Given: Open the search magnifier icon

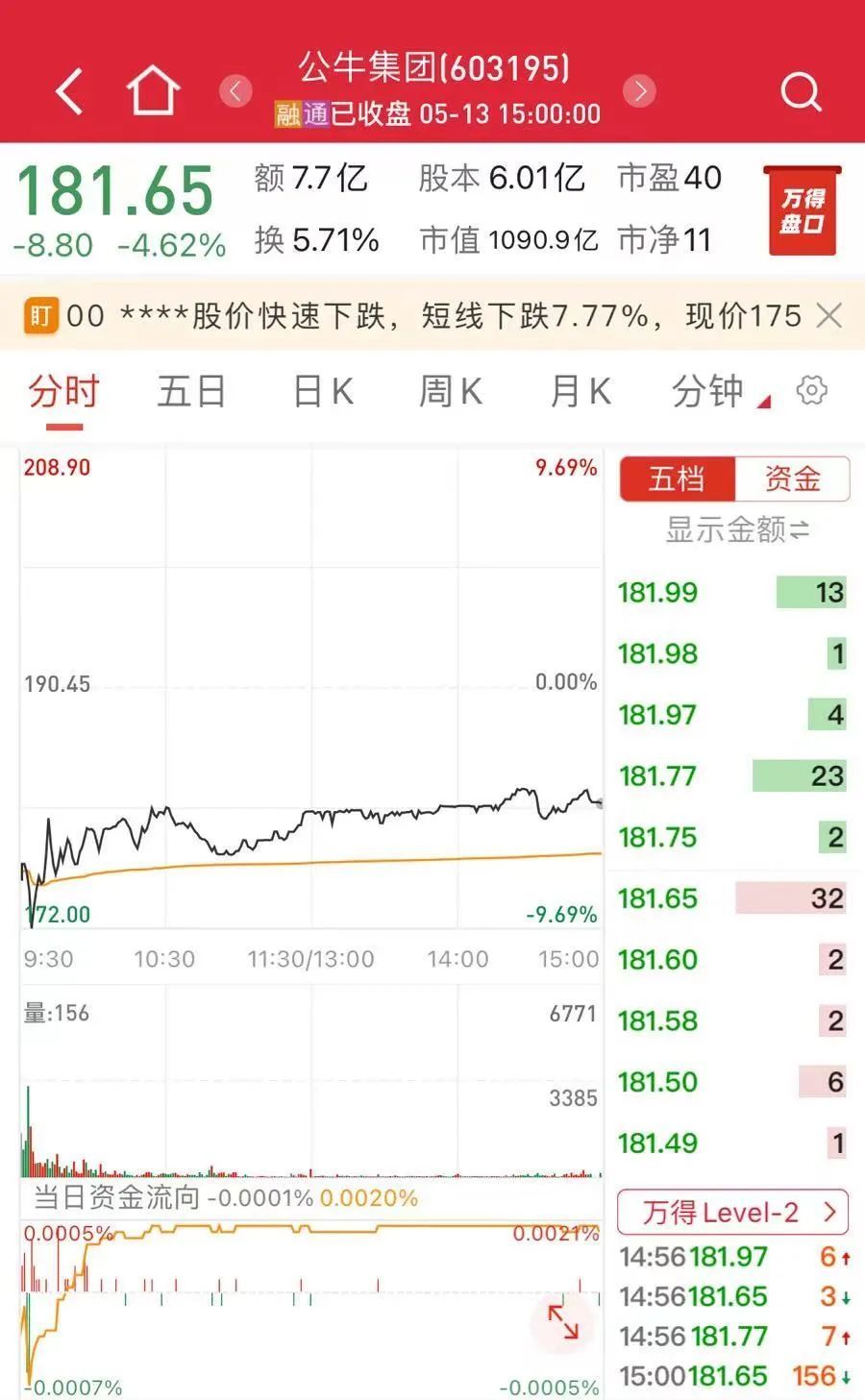Looking at the screenshot, I should point(801,92).
